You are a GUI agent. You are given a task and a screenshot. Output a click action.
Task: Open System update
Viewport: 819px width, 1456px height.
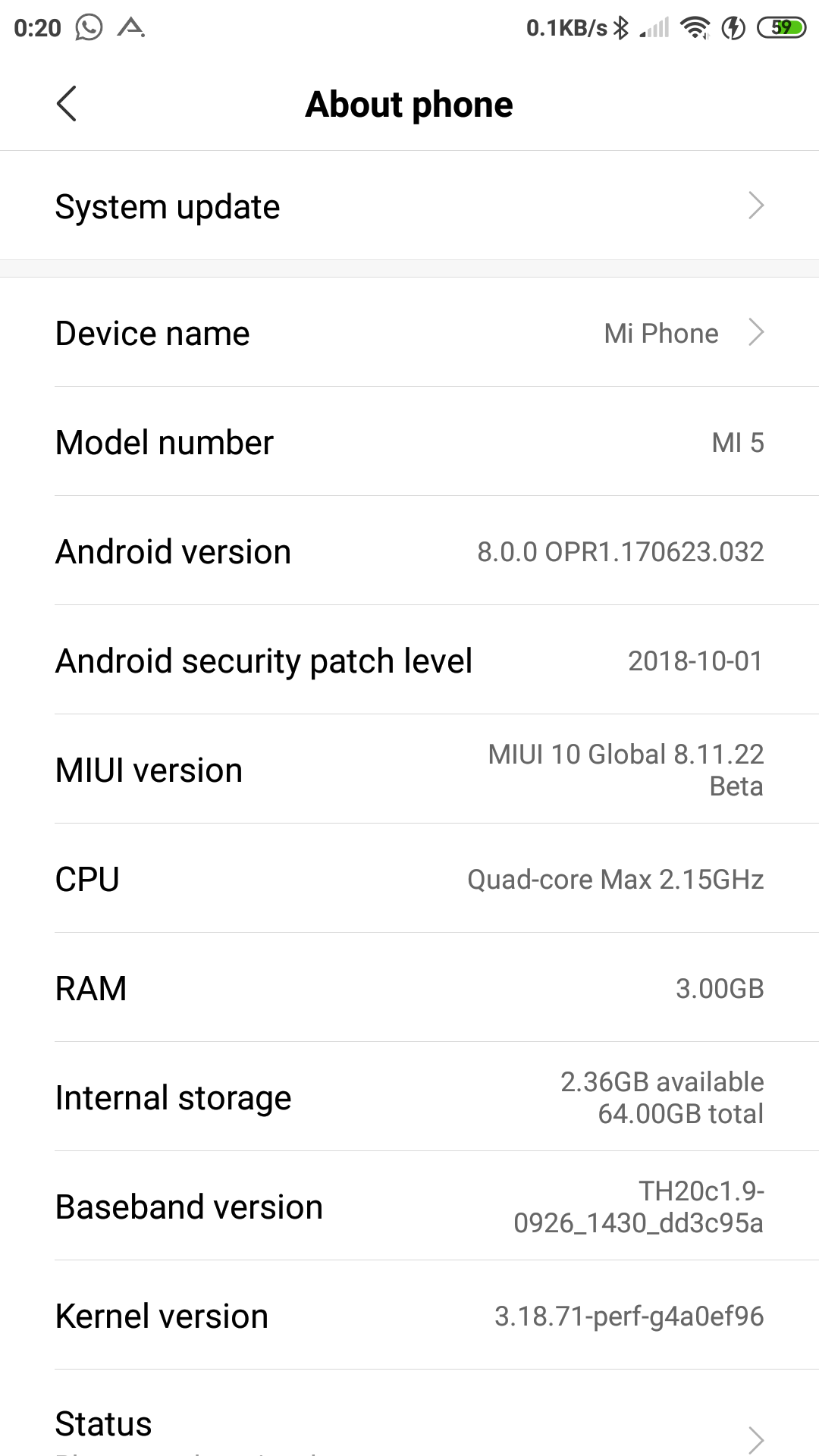[x=409, y=206]
